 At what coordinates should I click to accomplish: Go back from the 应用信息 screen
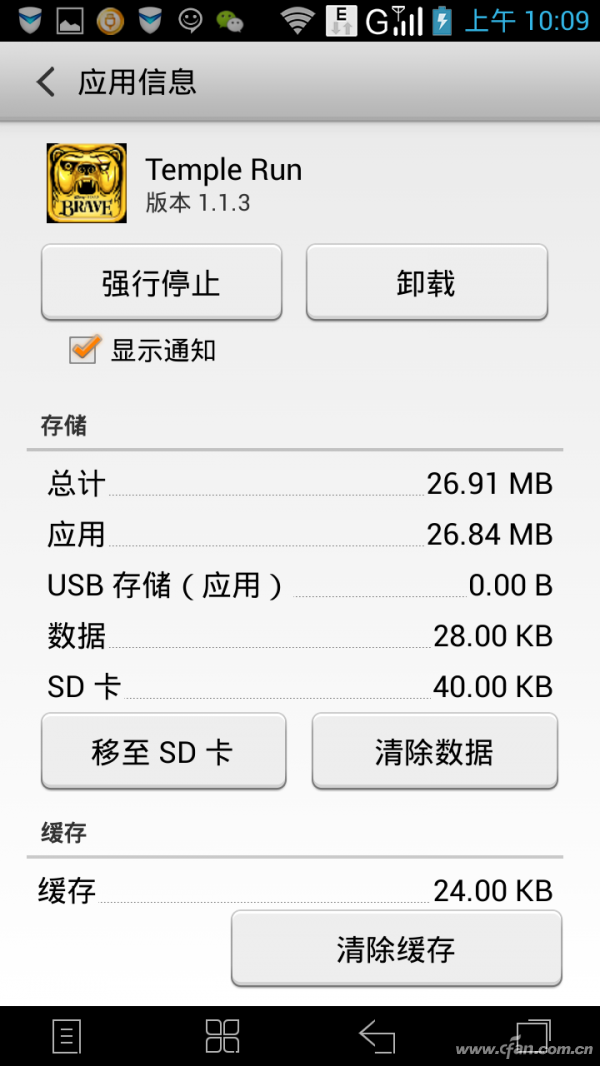pyautogui.click(x=46, y=82)
